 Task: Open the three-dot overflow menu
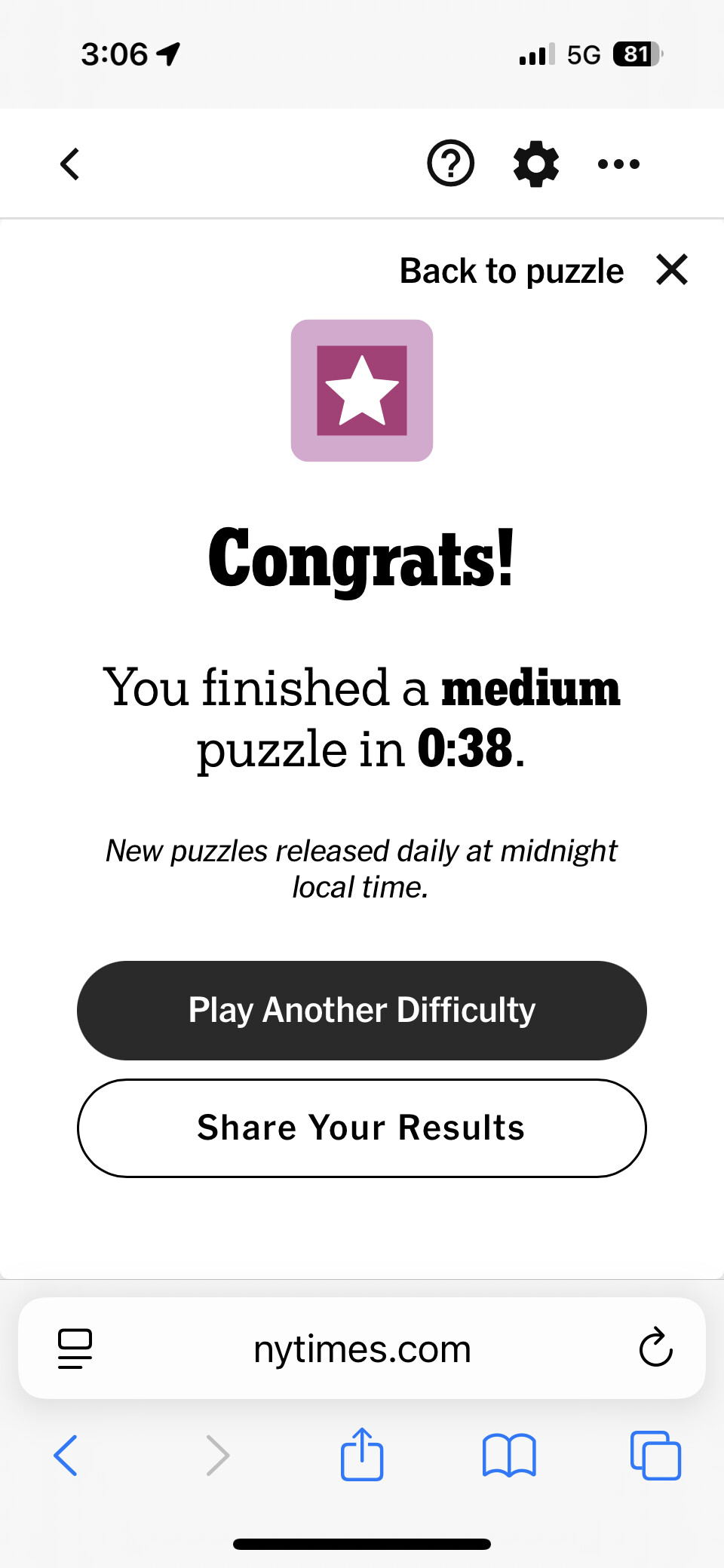point(618,164)
